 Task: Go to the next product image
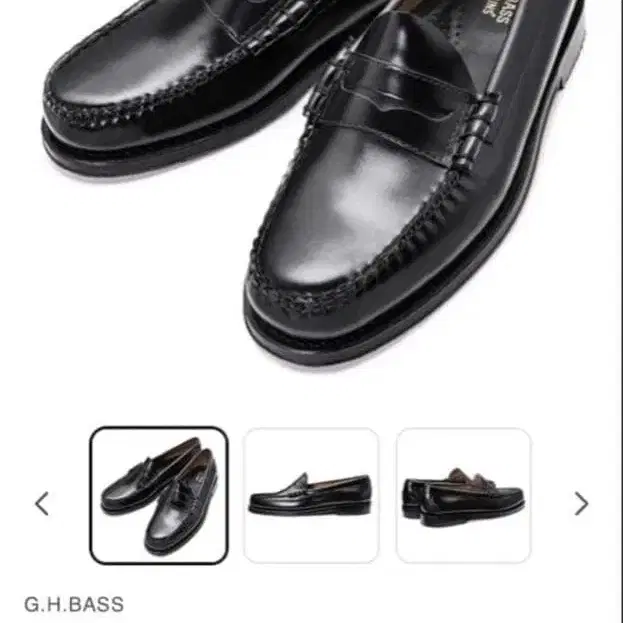581,503
